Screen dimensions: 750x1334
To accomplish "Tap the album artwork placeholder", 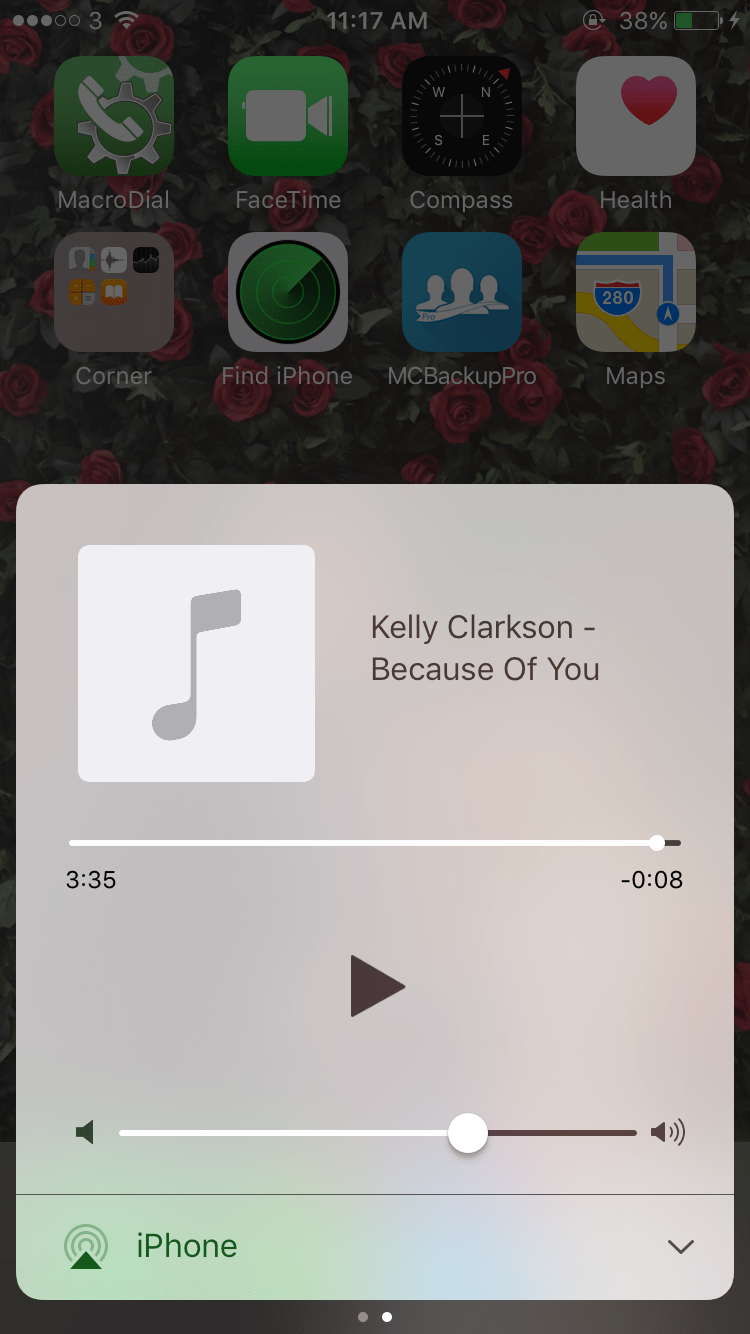I will (196, 663).
